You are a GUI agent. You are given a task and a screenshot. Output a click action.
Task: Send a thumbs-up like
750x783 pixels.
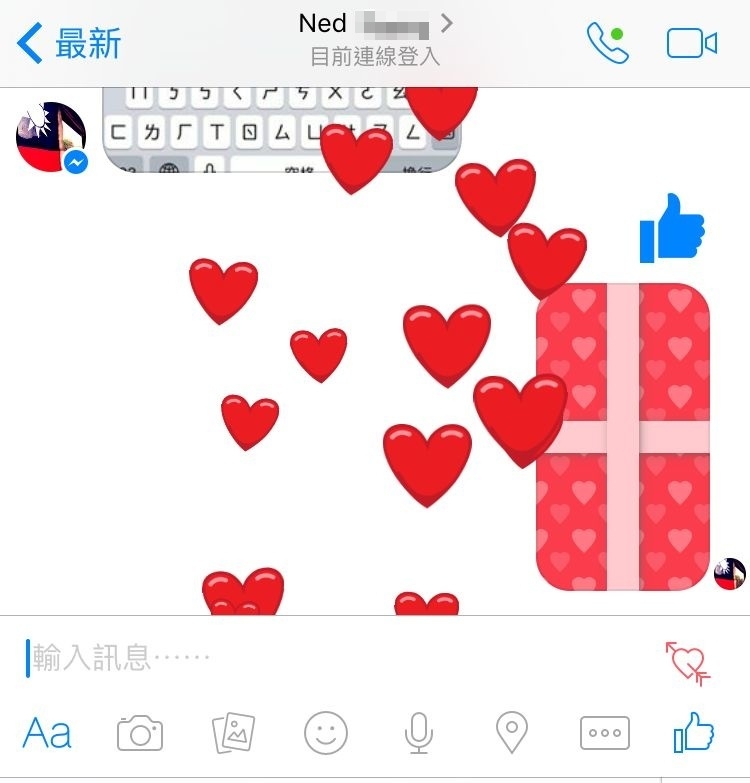point(694,734)
